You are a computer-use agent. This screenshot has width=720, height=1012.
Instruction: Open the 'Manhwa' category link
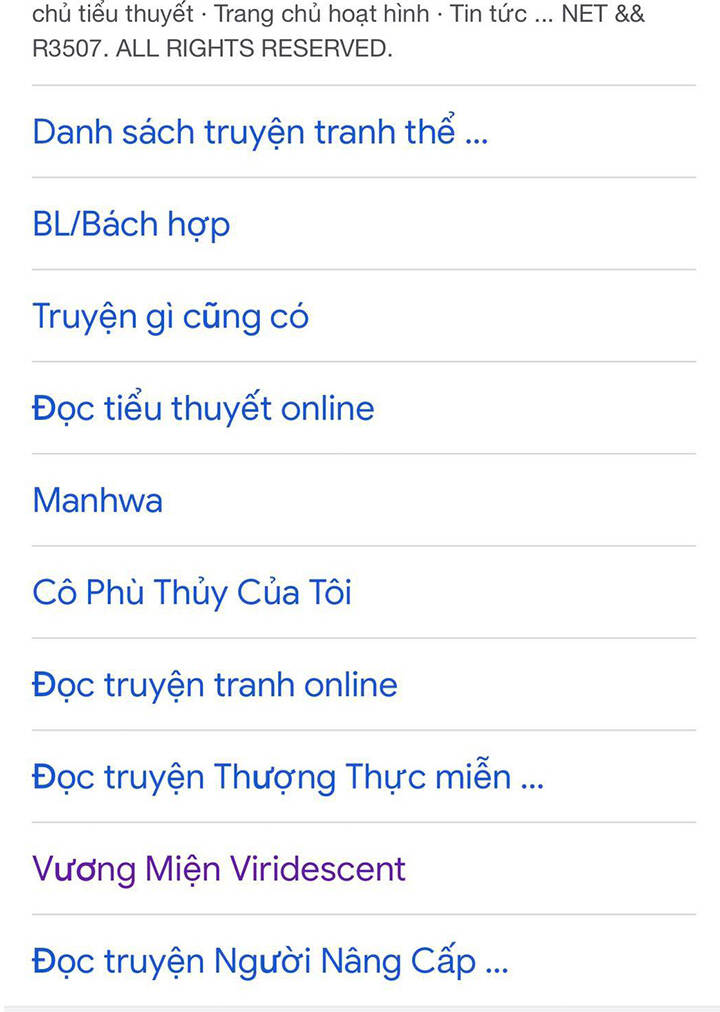(97, 500)
